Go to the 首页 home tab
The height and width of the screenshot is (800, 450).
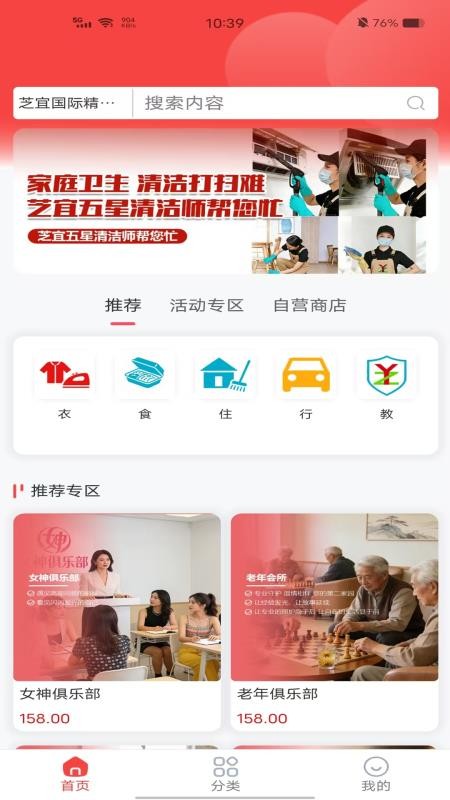(x=75, y=774)
